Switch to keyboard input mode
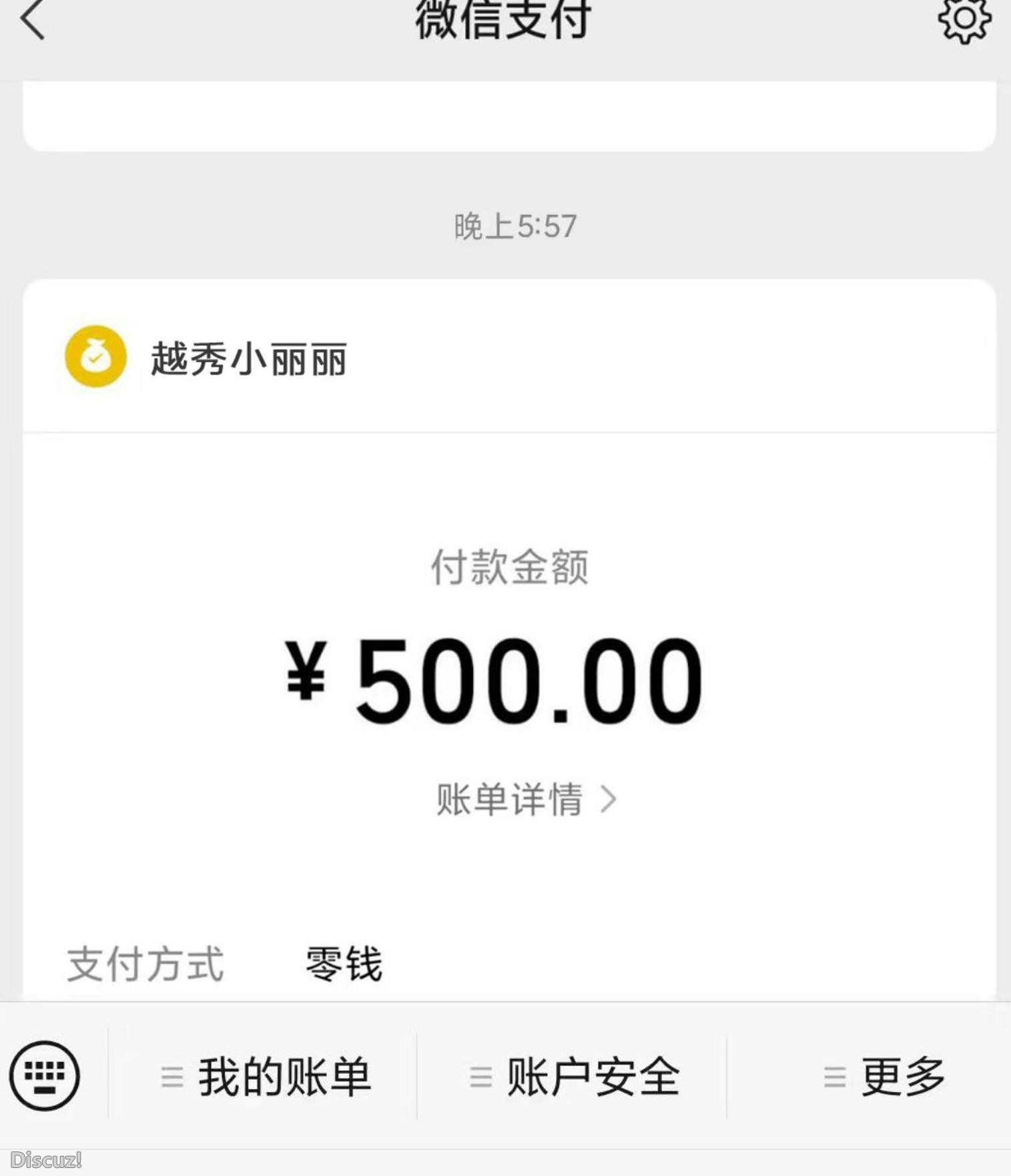 pyautogui.click(x=45, y=1075)
